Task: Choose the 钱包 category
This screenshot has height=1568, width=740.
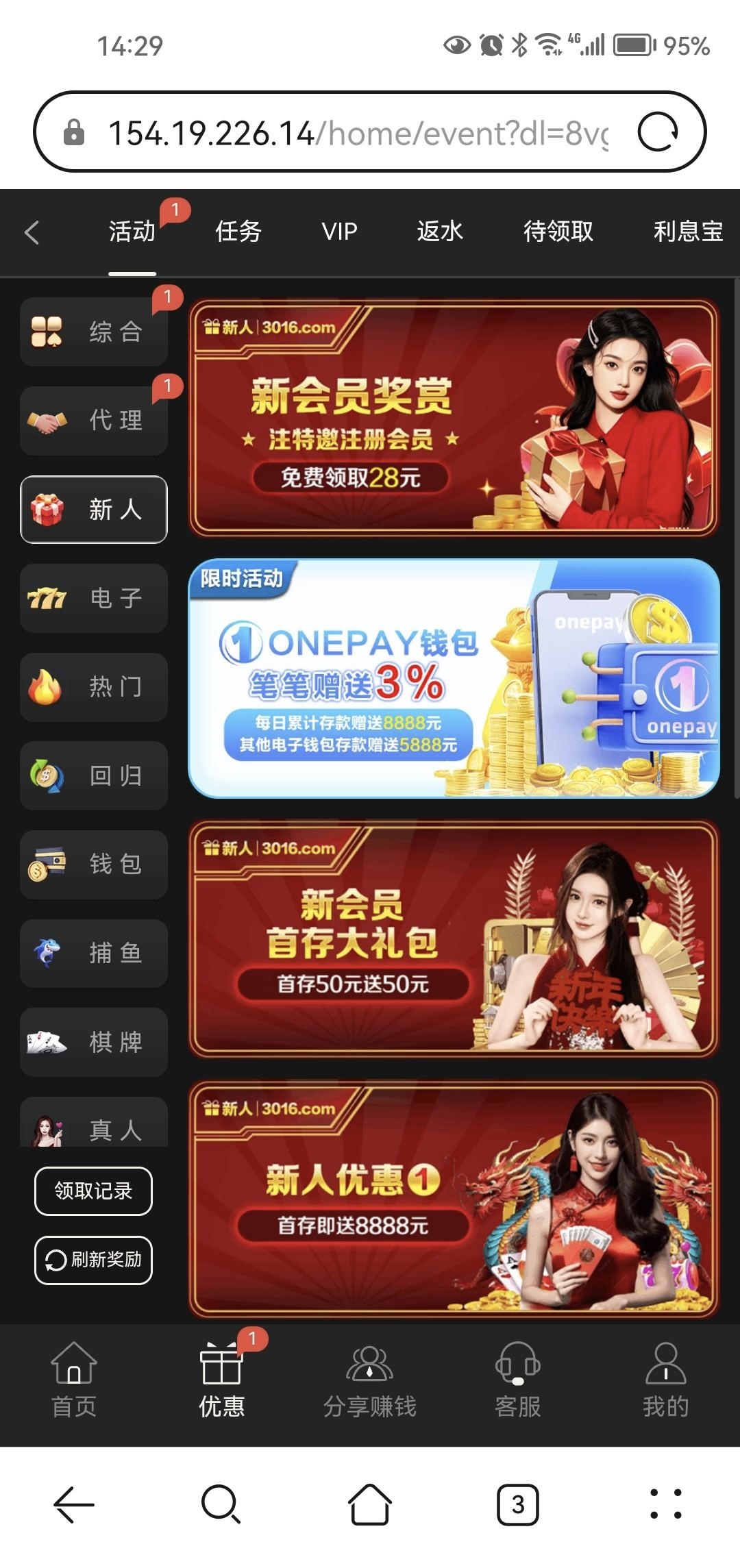Action: [94, 864]
